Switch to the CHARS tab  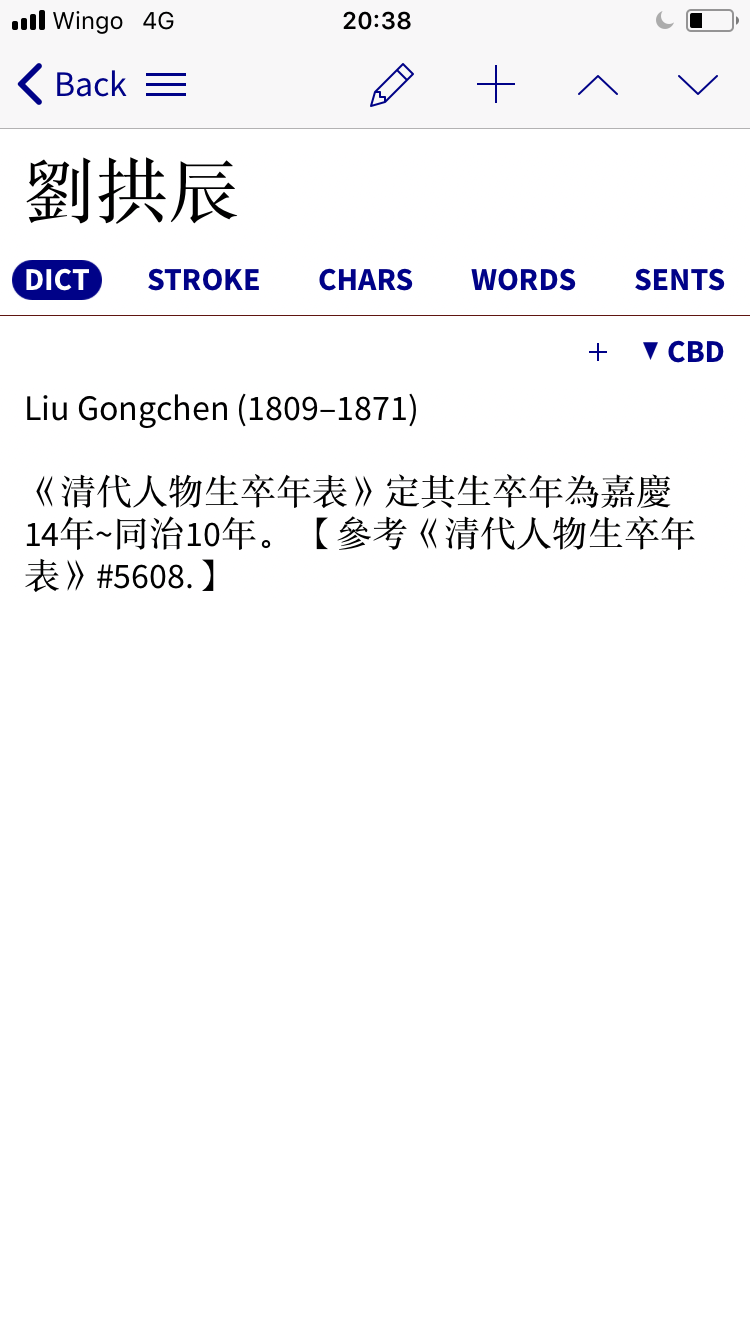tap(366, 280)
